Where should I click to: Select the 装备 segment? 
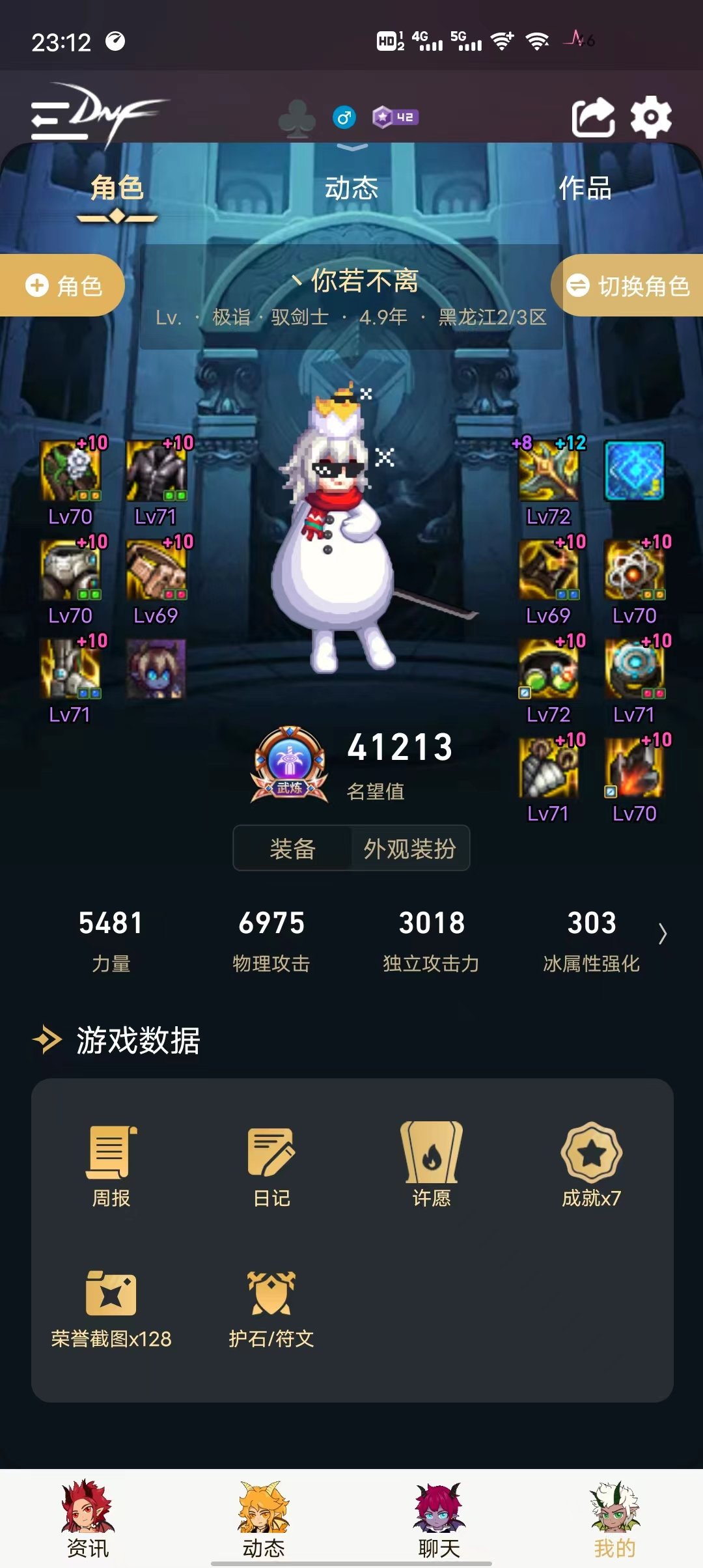tap(292, 848)
